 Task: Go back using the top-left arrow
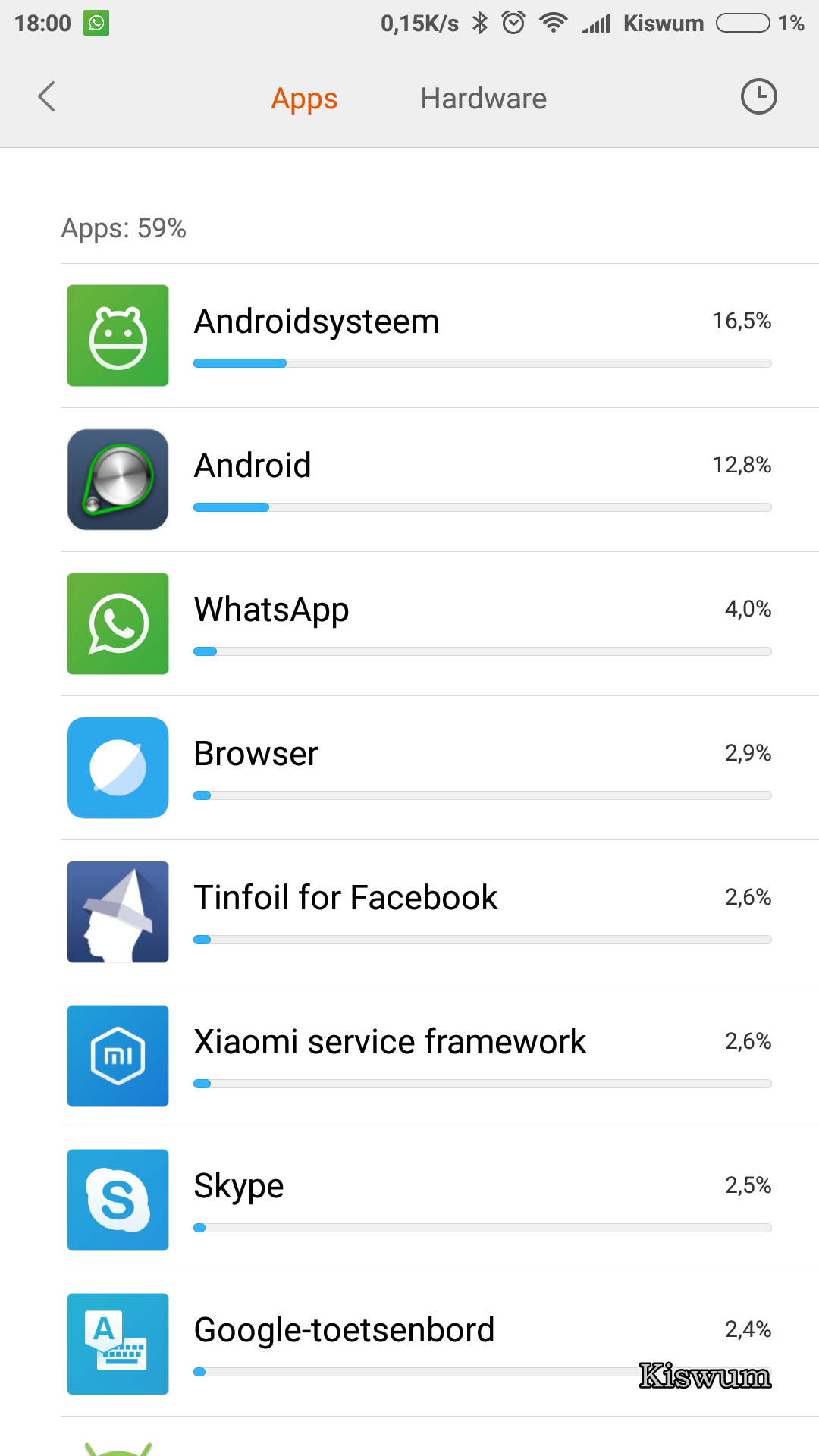click(x=46, y=97)
